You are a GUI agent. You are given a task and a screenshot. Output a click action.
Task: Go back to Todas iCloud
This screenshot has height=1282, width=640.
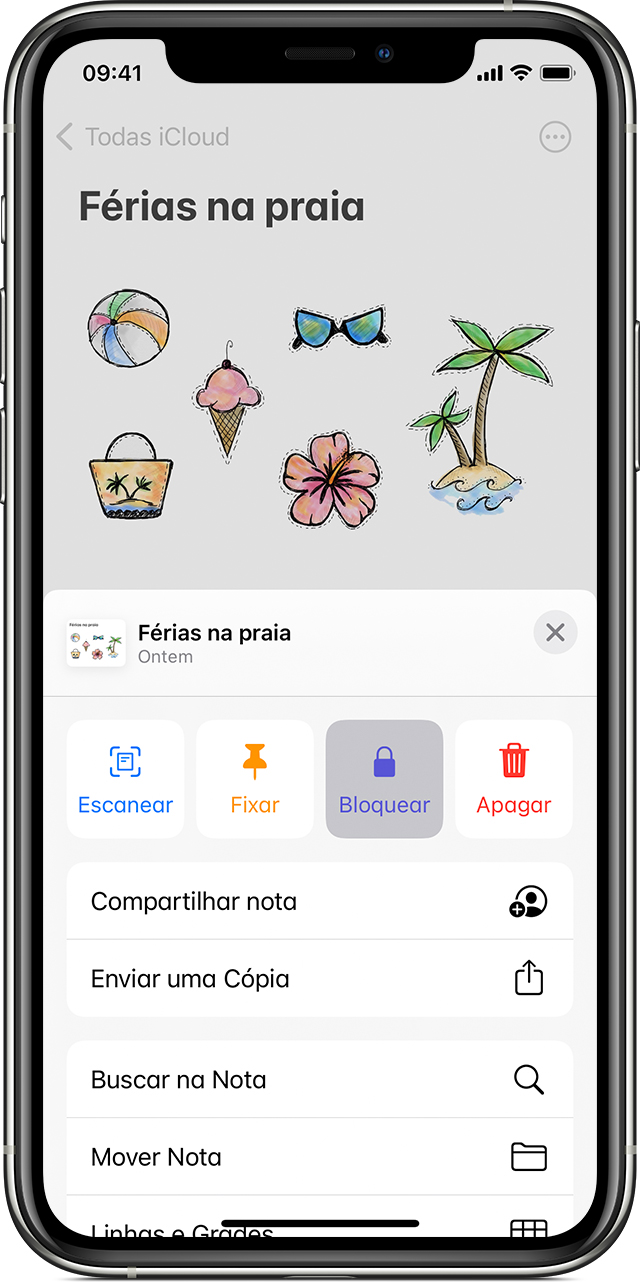click(x=143, y=137)
